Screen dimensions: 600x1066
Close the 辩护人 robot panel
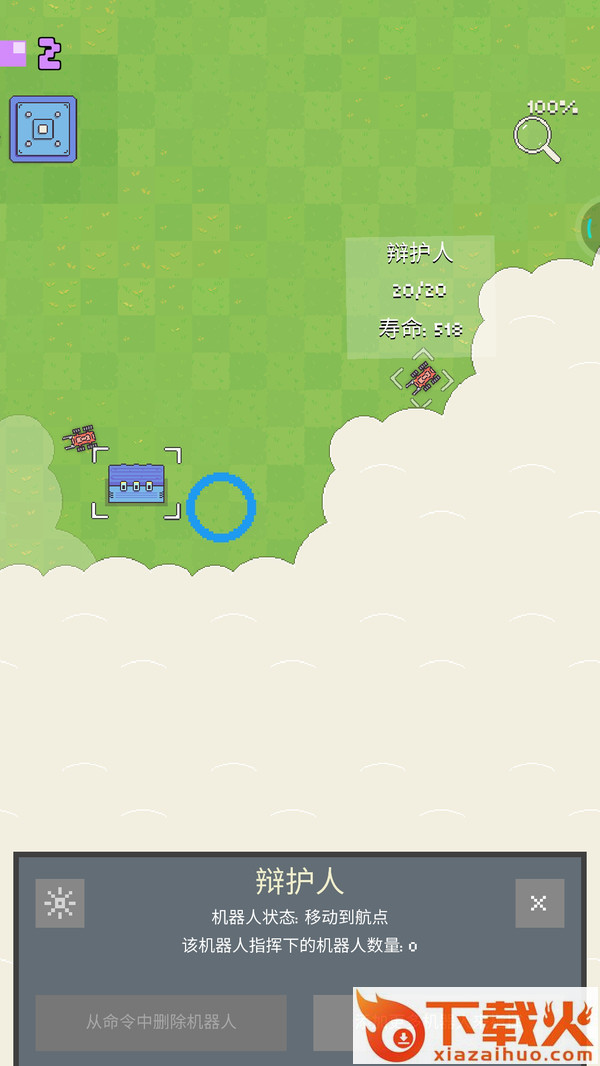[539, 903]
